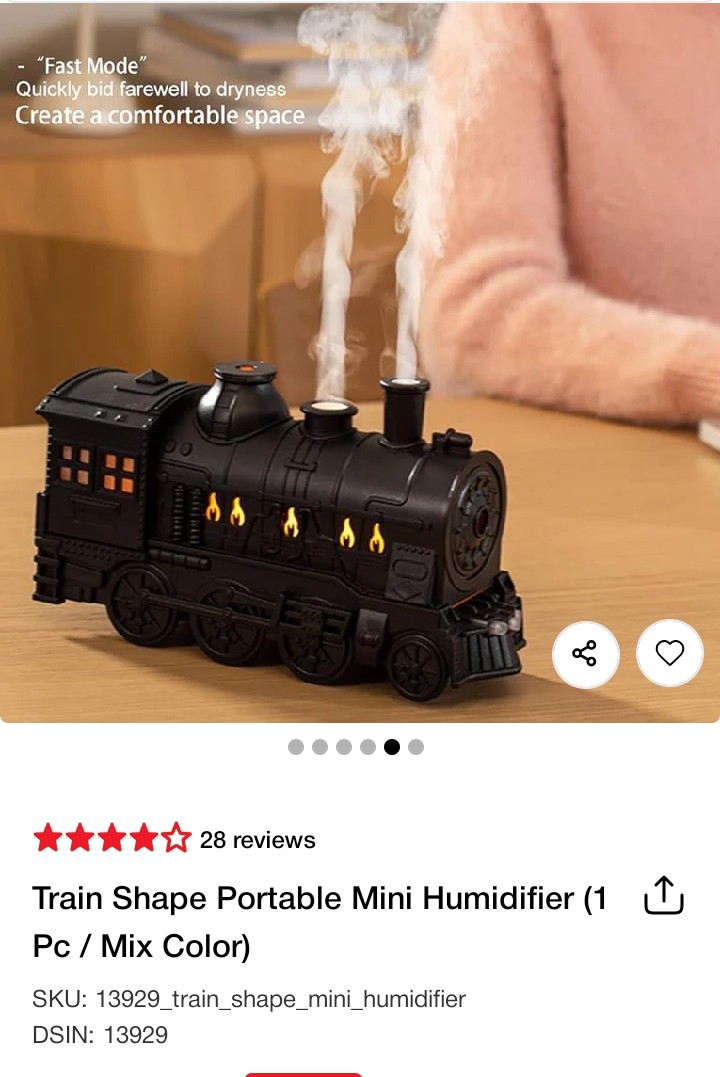The height and width of the screenshot is (1077, 720).
Task: Share the product from the image overlay
Action: click(585, 654)
